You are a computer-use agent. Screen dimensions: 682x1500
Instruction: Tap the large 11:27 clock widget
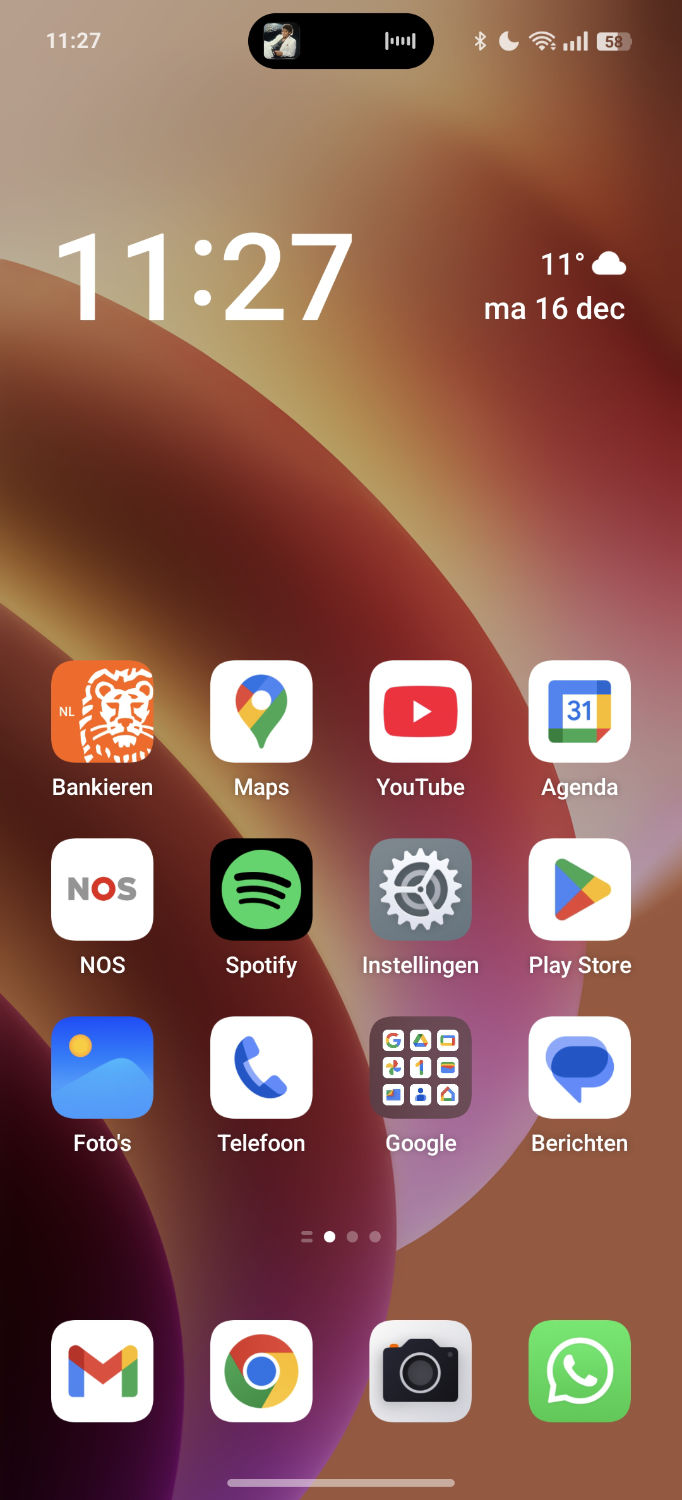(x=204, y=277)
